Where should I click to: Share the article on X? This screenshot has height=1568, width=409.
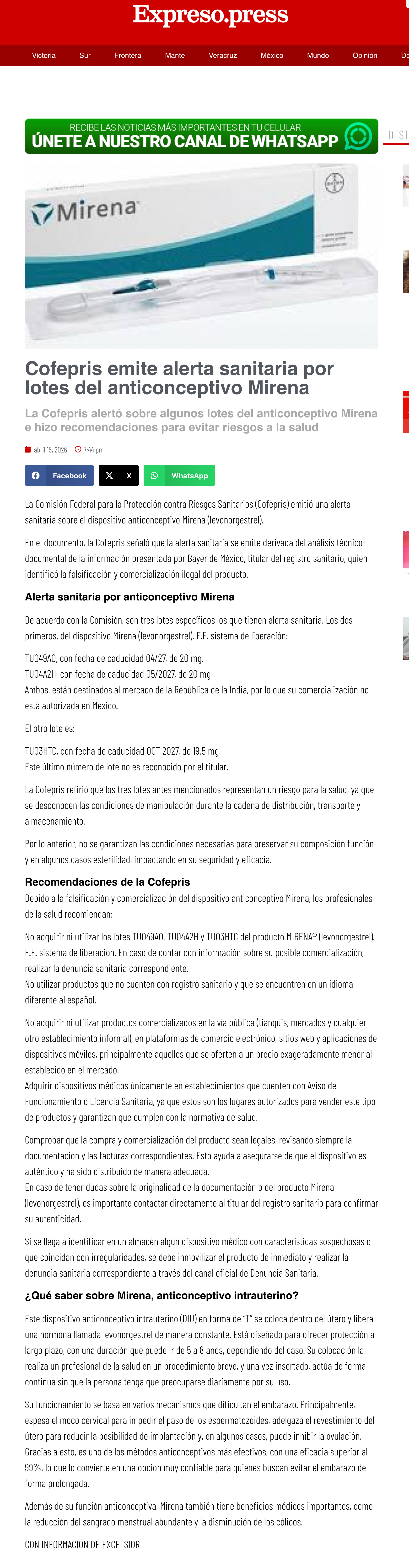coord(119,475)
